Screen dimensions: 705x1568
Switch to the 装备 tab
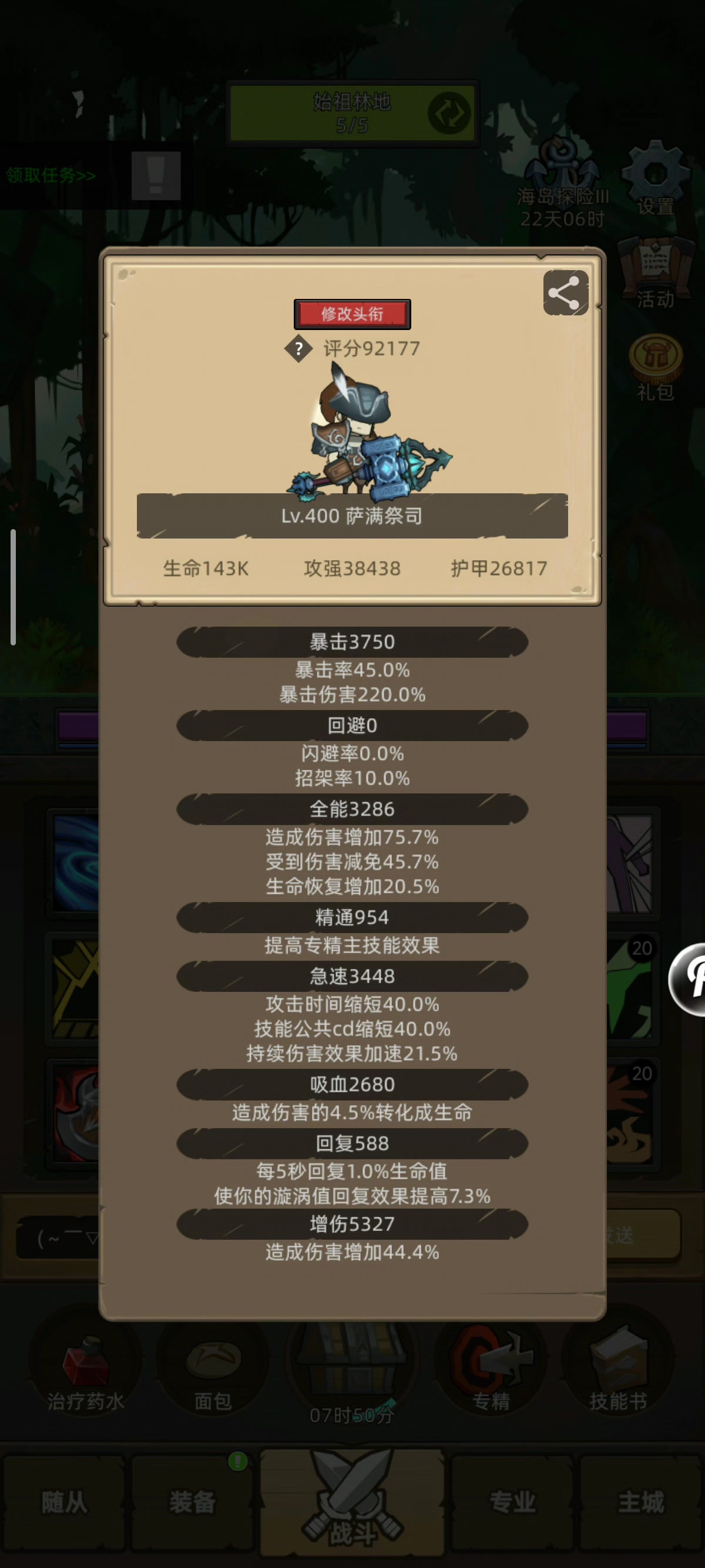point(192,1502)
